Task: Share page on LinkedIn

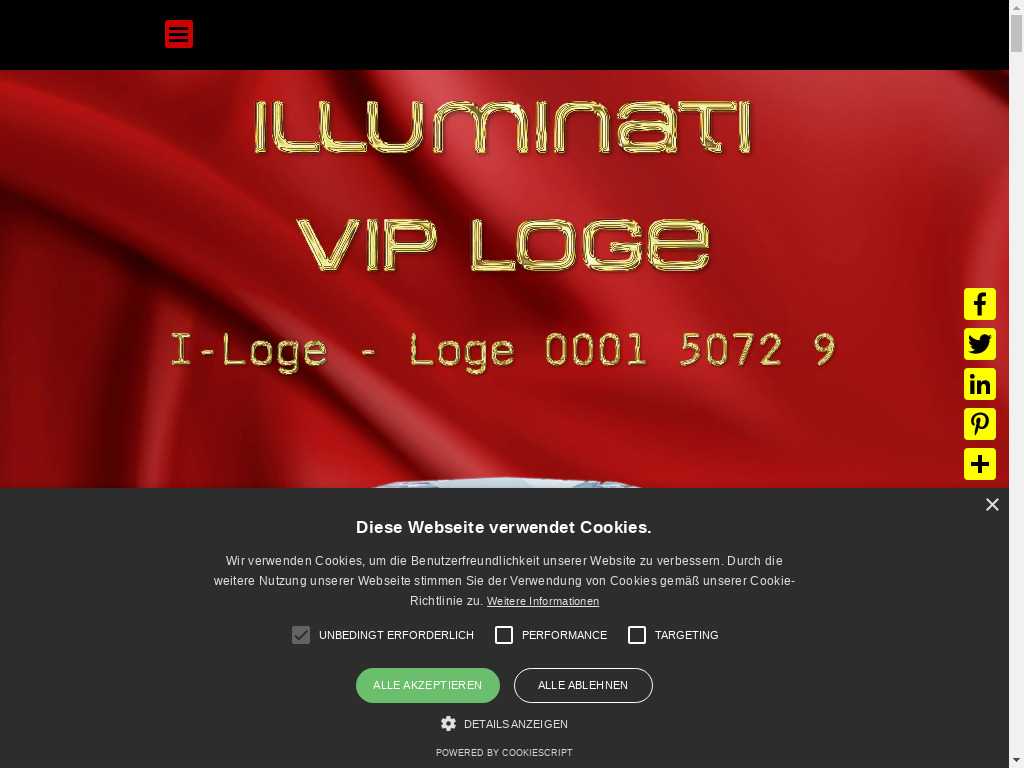Action: click(x=979, y=384)
